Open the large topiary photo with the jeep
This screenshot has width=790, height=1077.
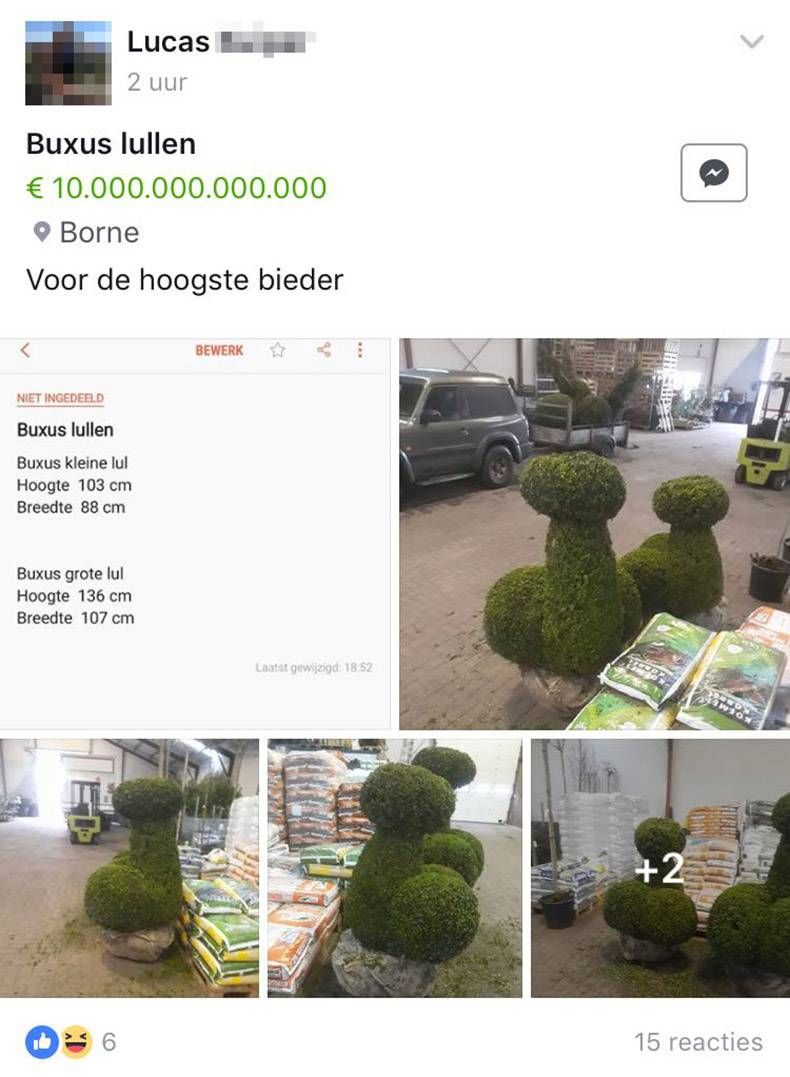[594, 530]
